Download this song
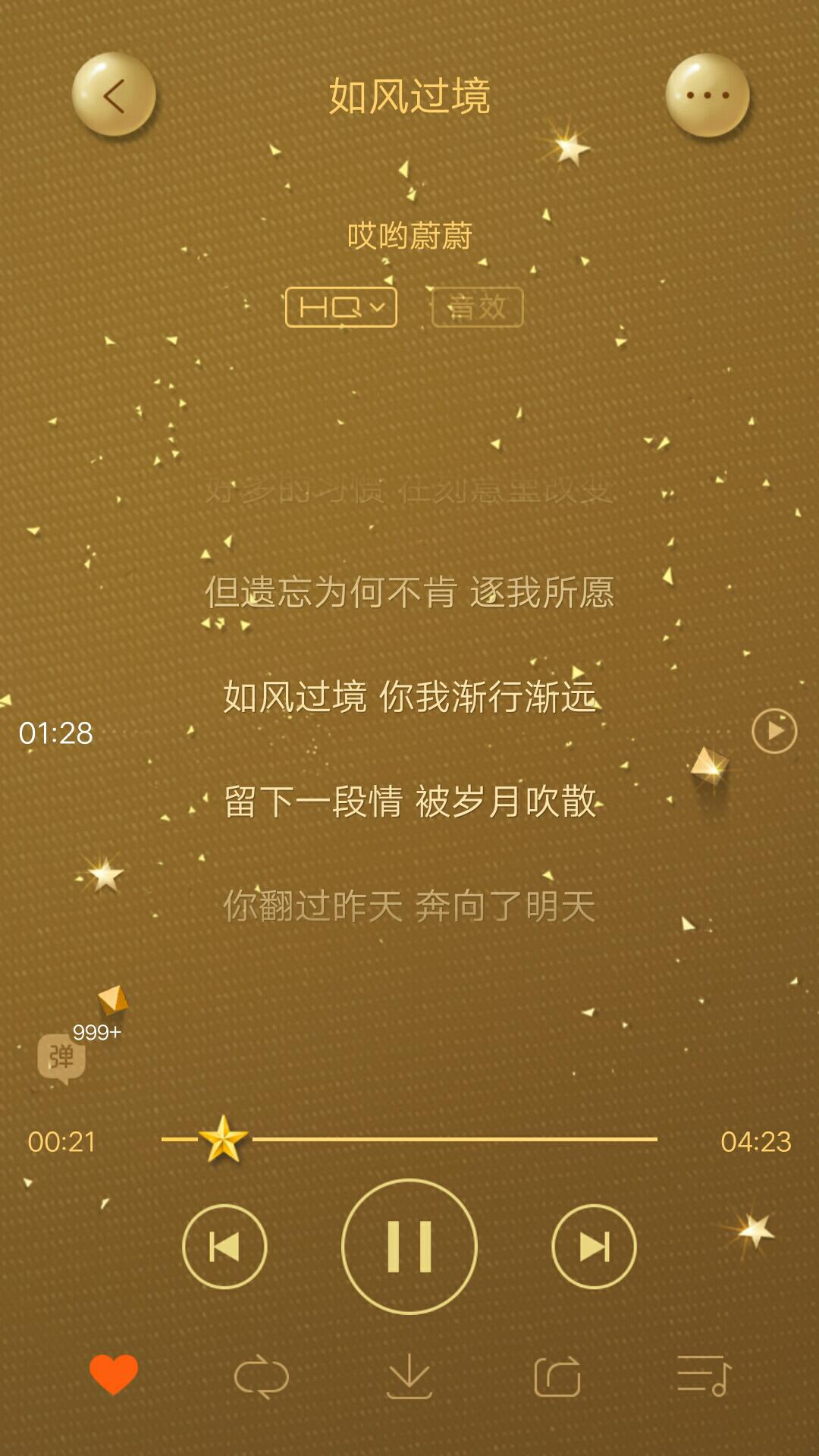 (409, 1376)
